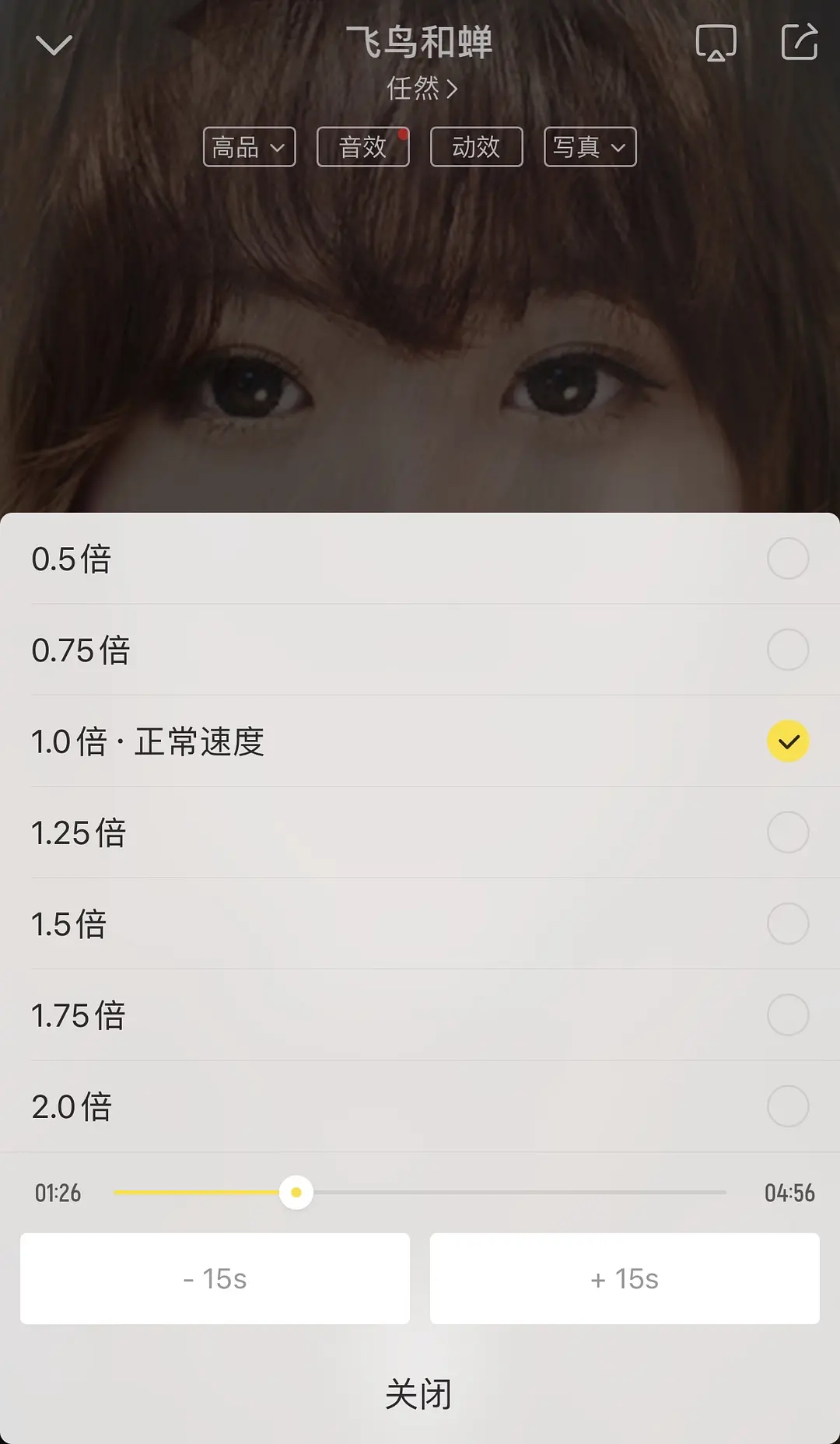Share the song 飞鸟和蝉

800,42
